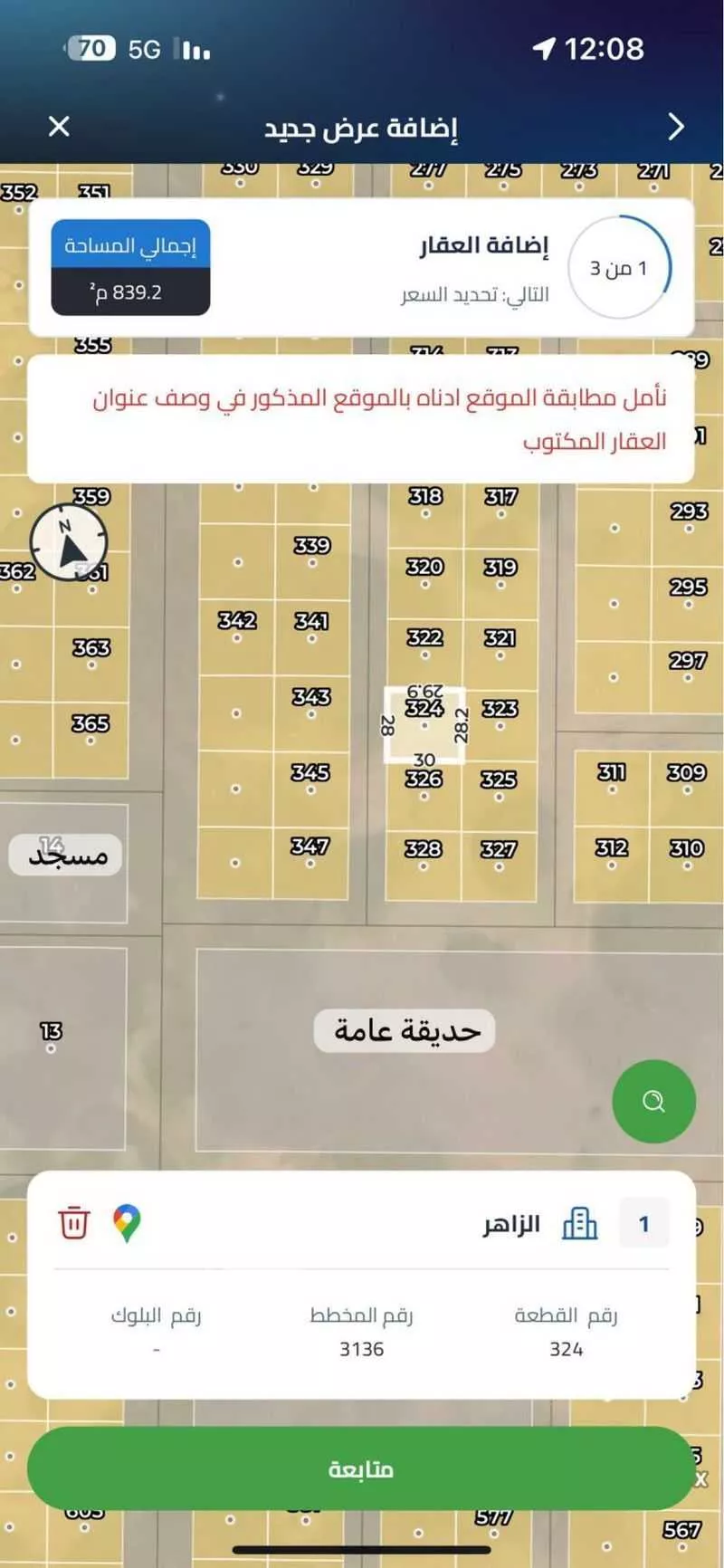Close the add new offer screen
Screen dimensions: 724x1568
coord(59,126)
